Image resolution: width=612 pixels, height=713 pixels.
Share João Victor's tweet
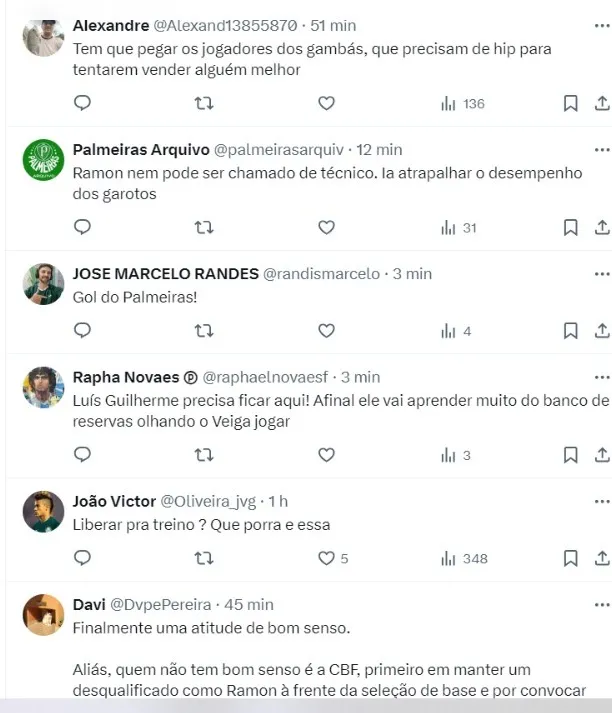(602, 558)
